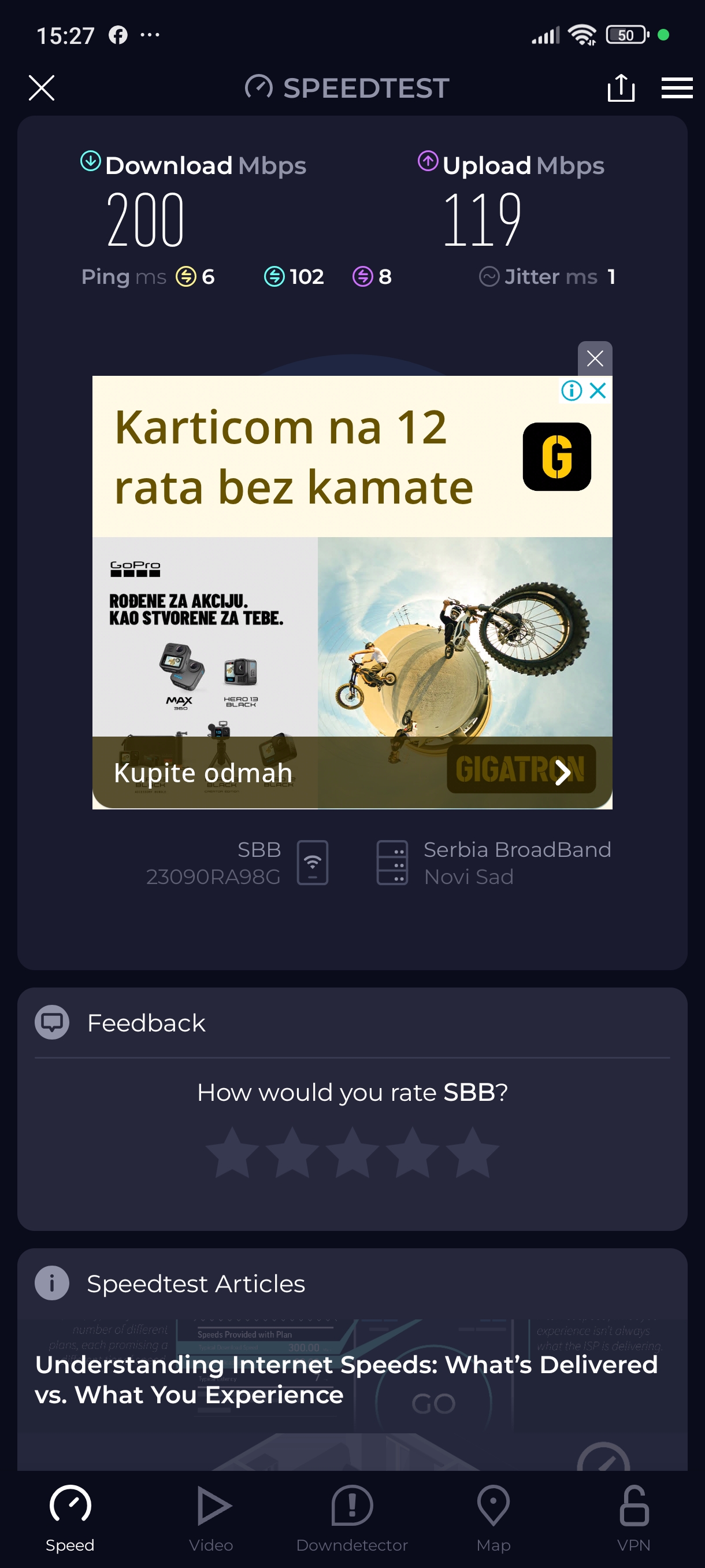Rate SBB one star

click(232, 1152)
